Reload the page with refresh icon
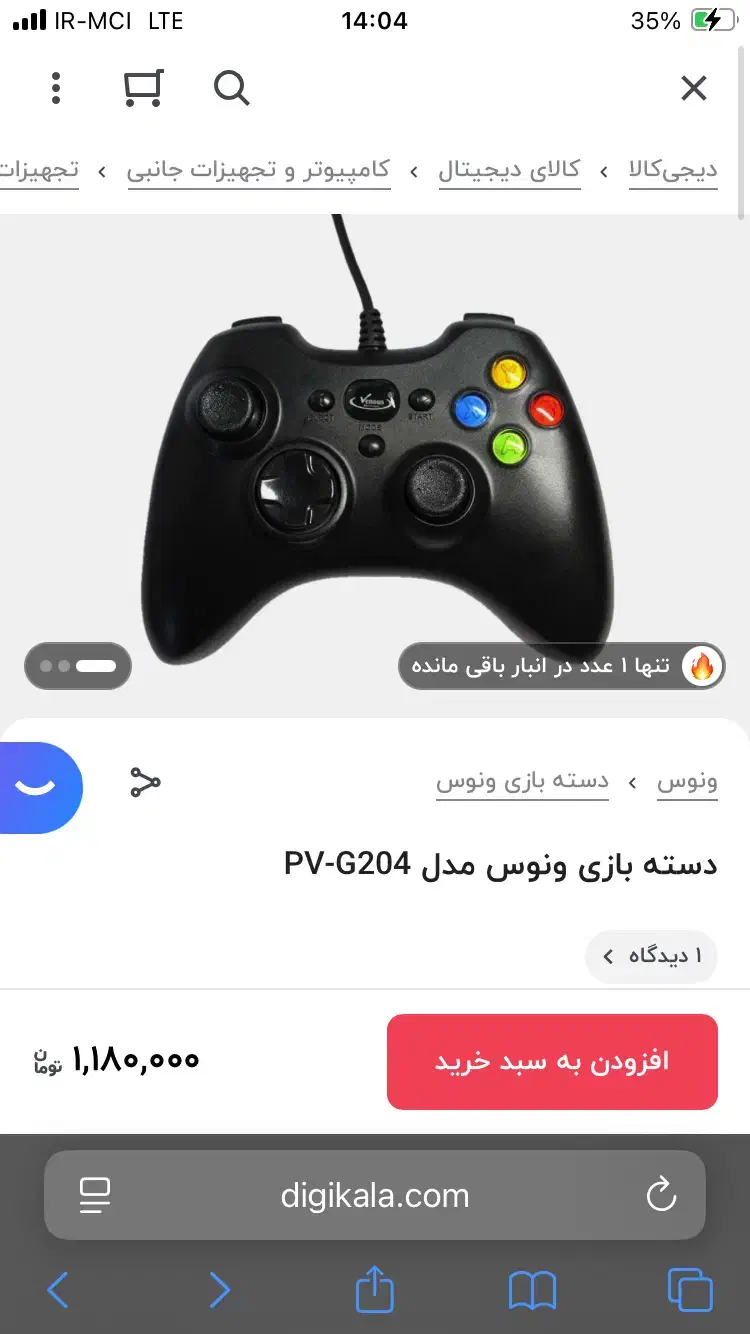The width and height of the screenshot is (750, 1334). tap(661, 1195)
